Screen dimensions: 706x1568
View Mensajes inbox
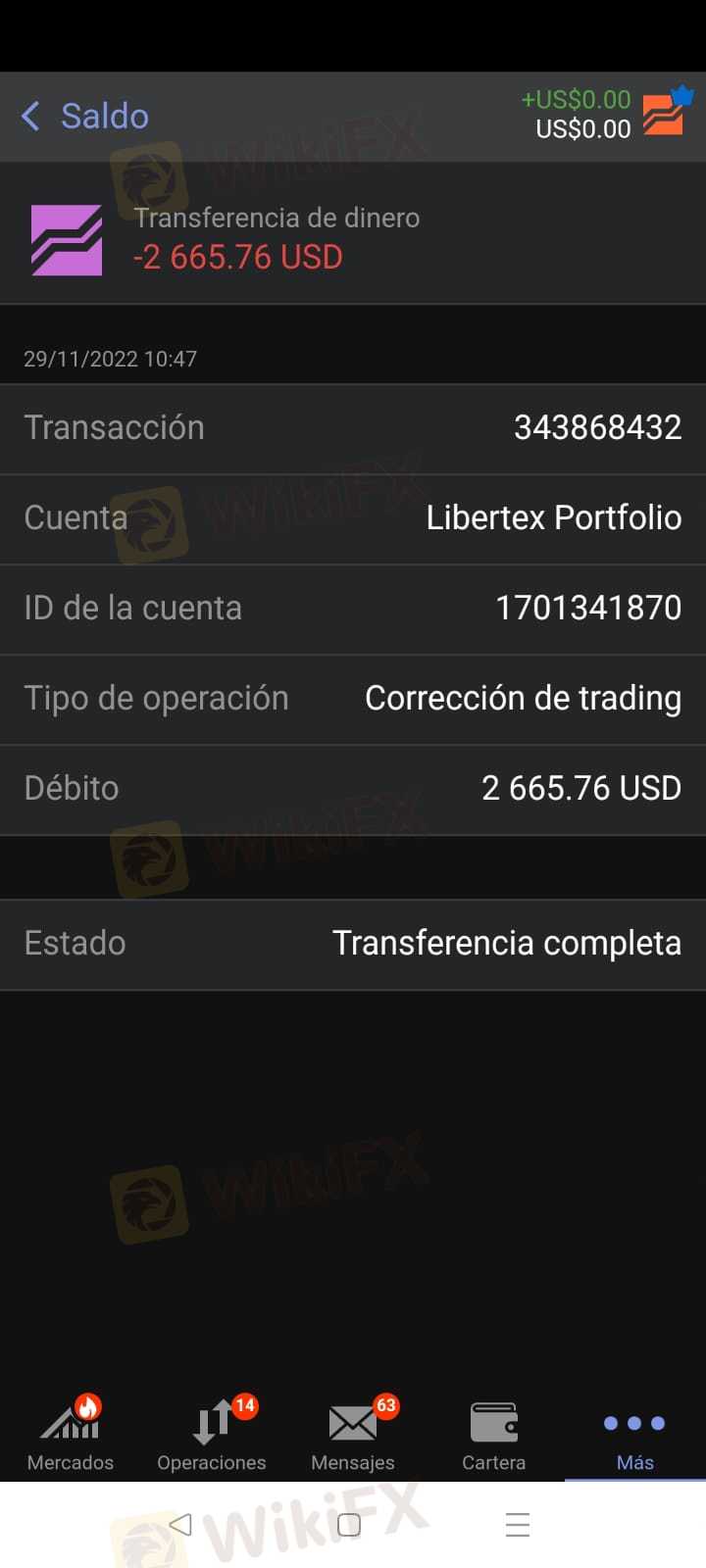[353, 1434]
